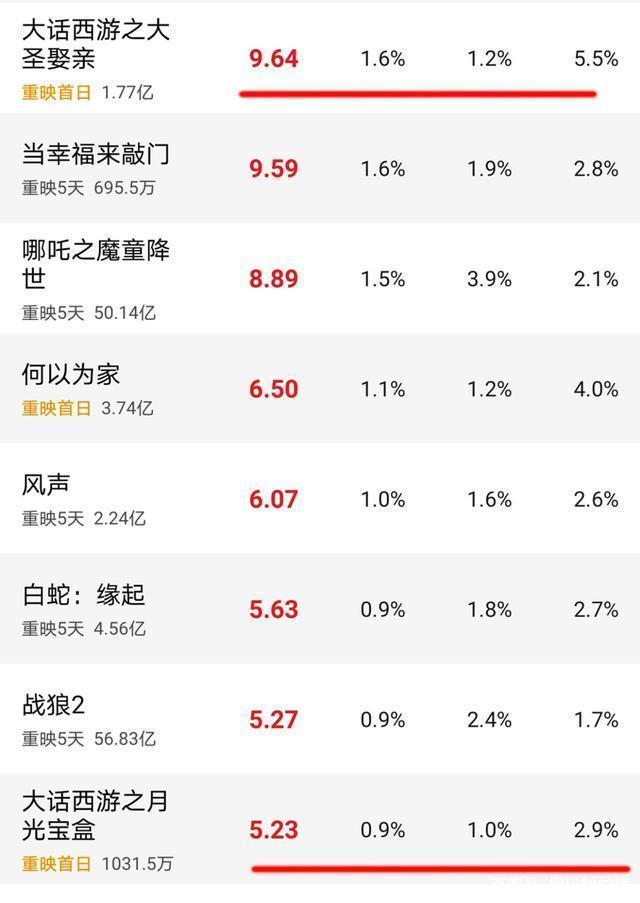Select the 哪吒之魔童降世 row
This screenshot has height=903, width=640.
96,264
